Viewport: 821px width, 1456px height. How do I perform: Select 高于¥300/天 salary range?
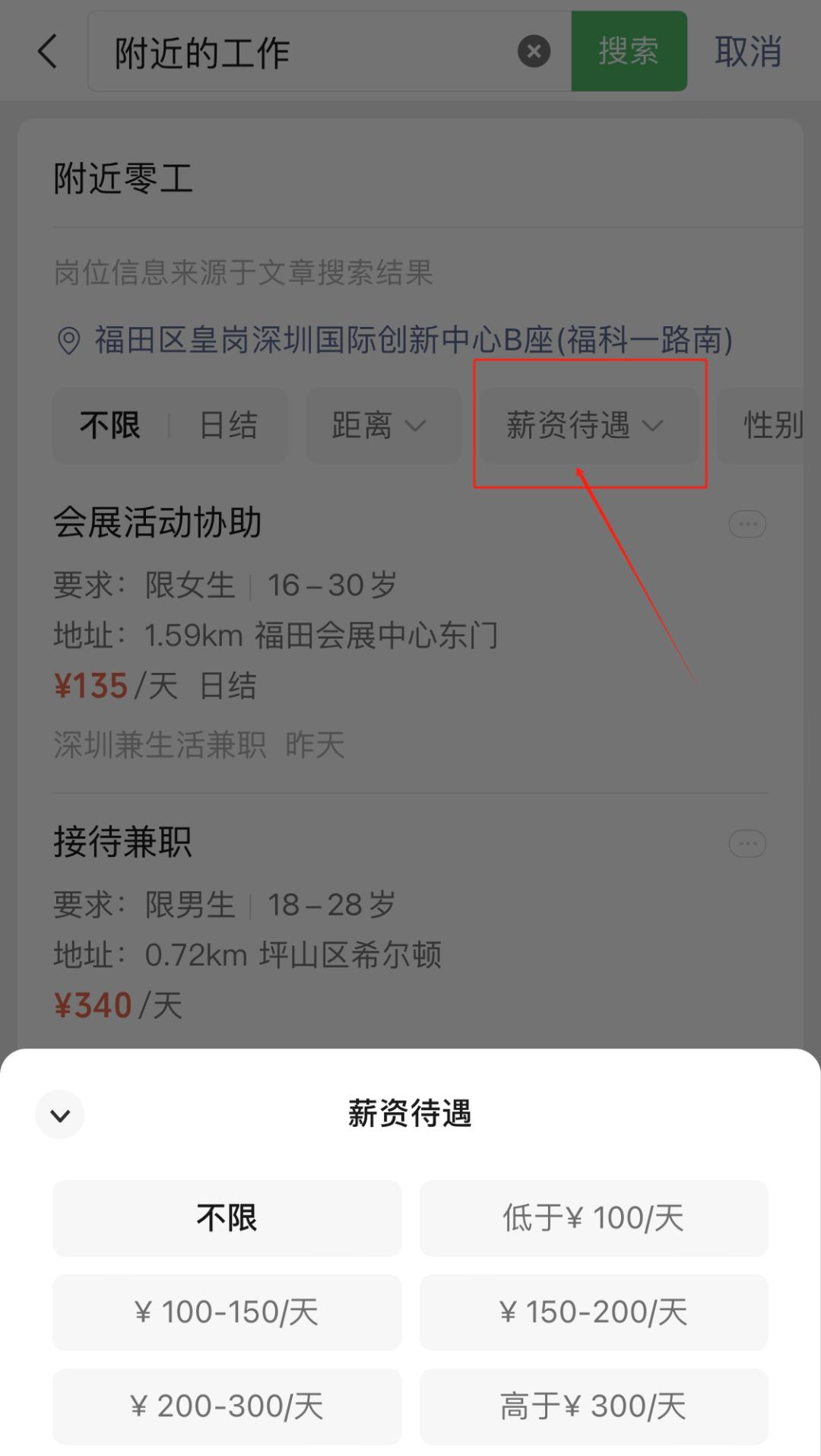(594, 1407)
